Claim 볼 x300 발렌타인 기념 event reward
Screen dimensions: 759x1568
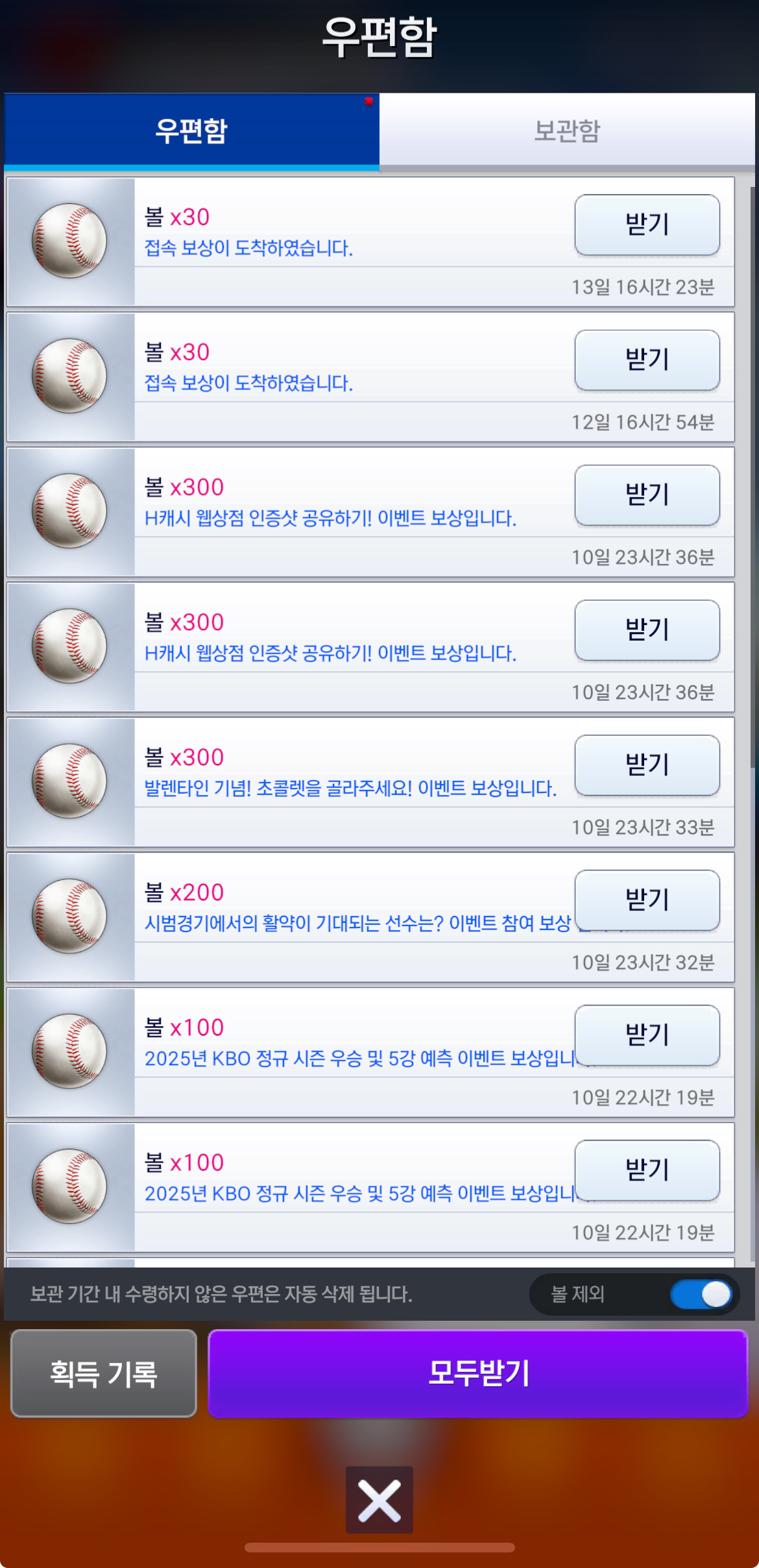[647, 765]
